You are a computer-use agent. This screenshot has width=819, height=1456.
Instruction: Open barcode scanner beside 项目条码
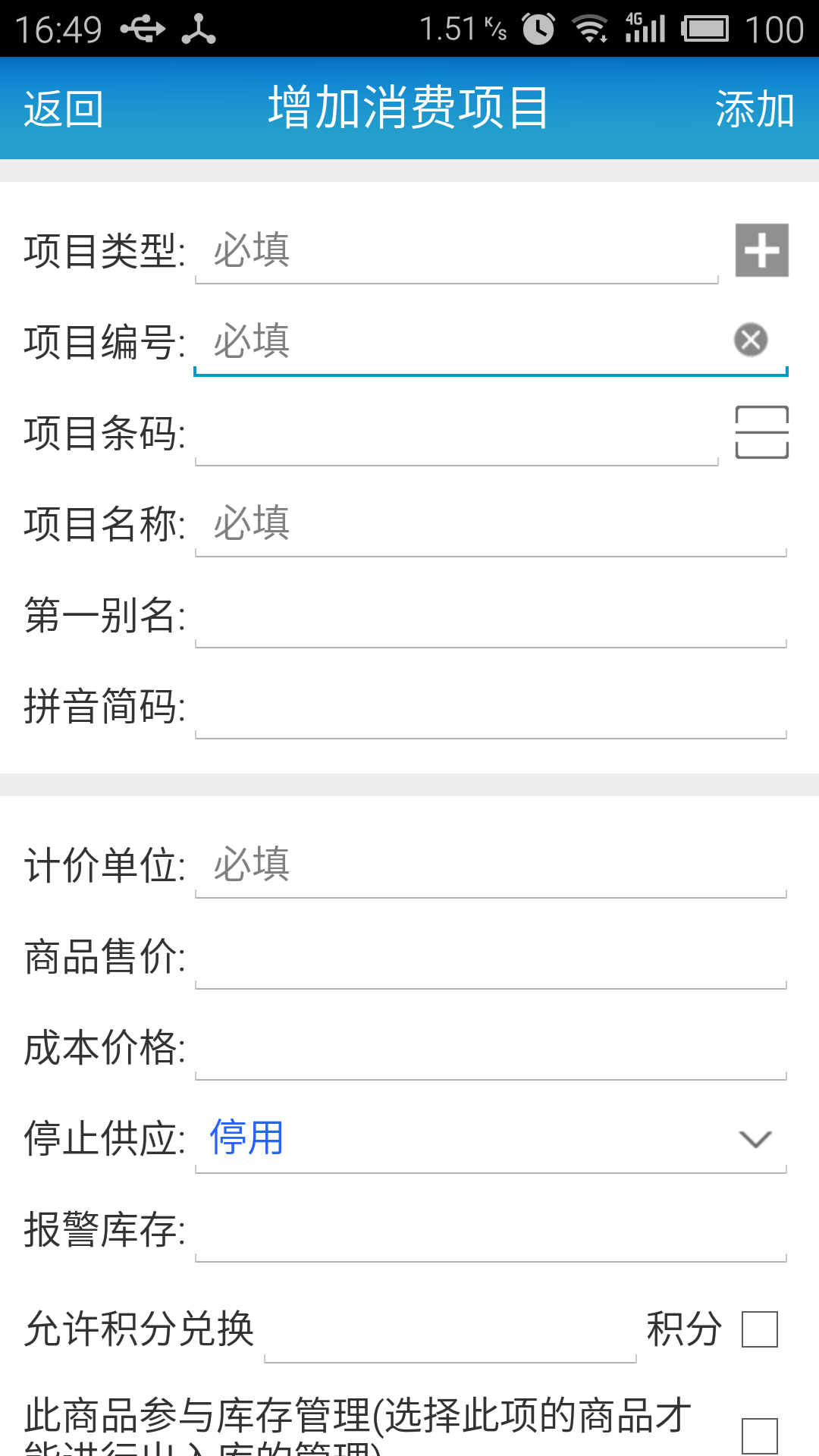pyautogui.click(x=762, y=432)
